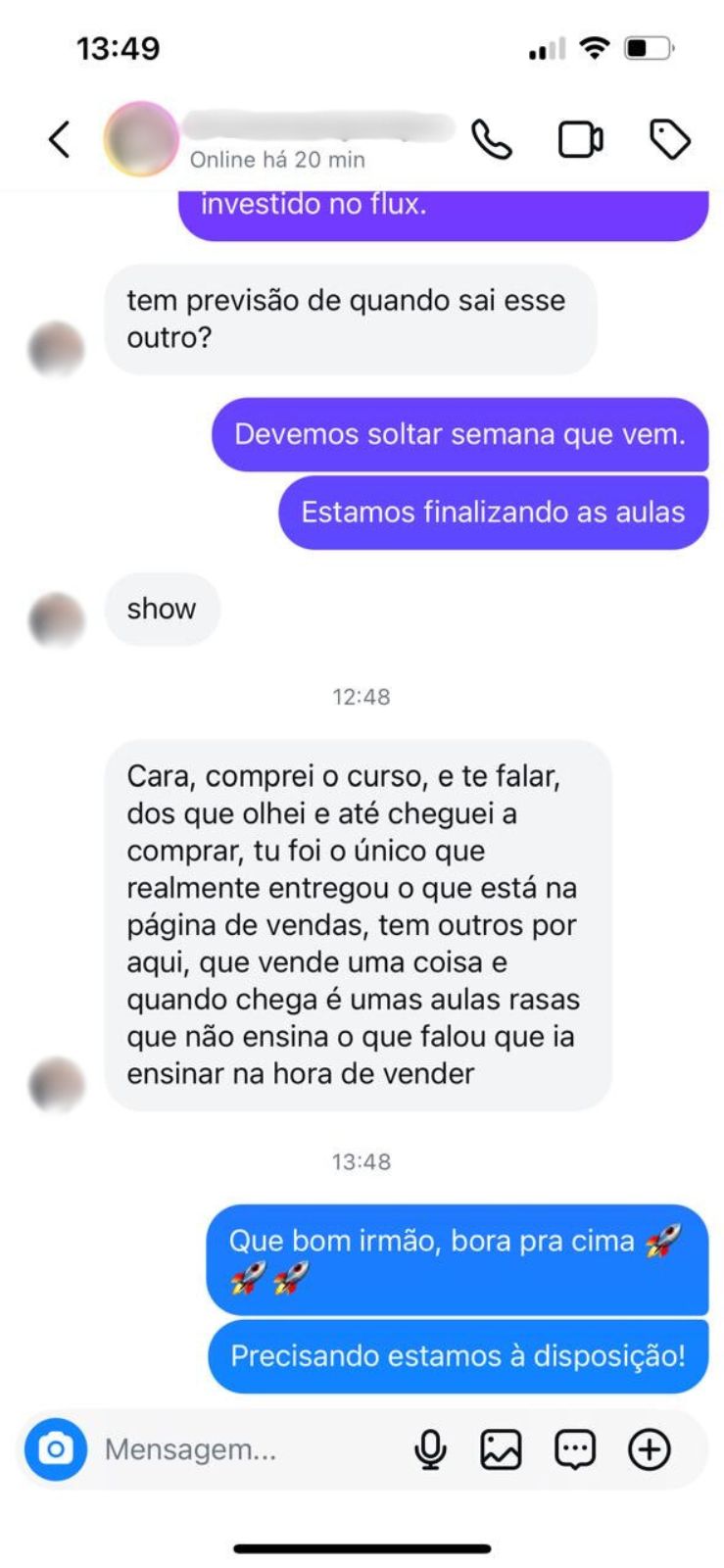Record a voice message with the microphone
Screen dimensions: 724x1568
click(430, 1448)
